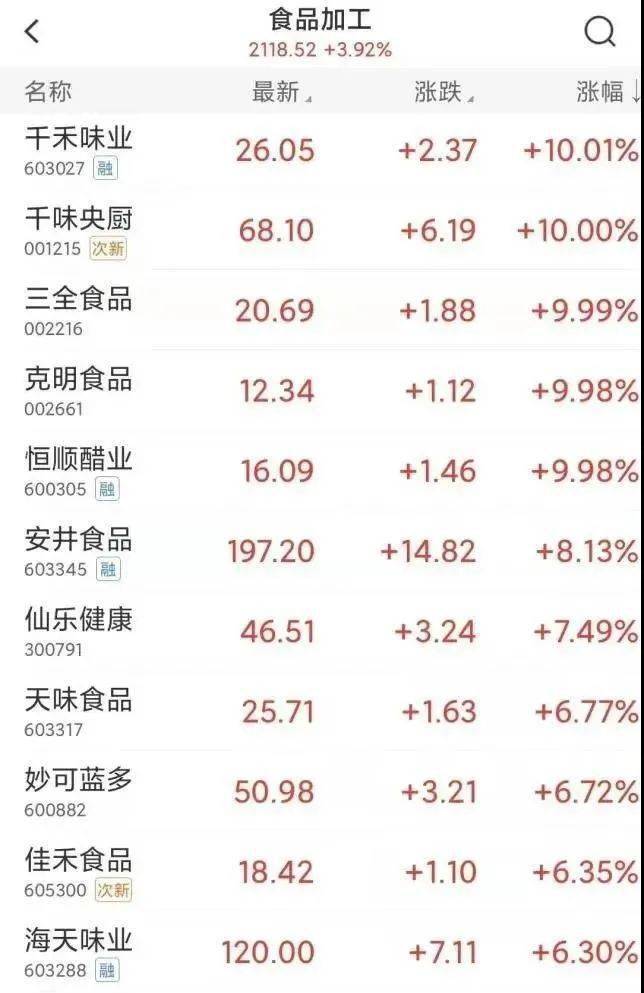Open 安井食品 stock details

[x=78, y=540]
